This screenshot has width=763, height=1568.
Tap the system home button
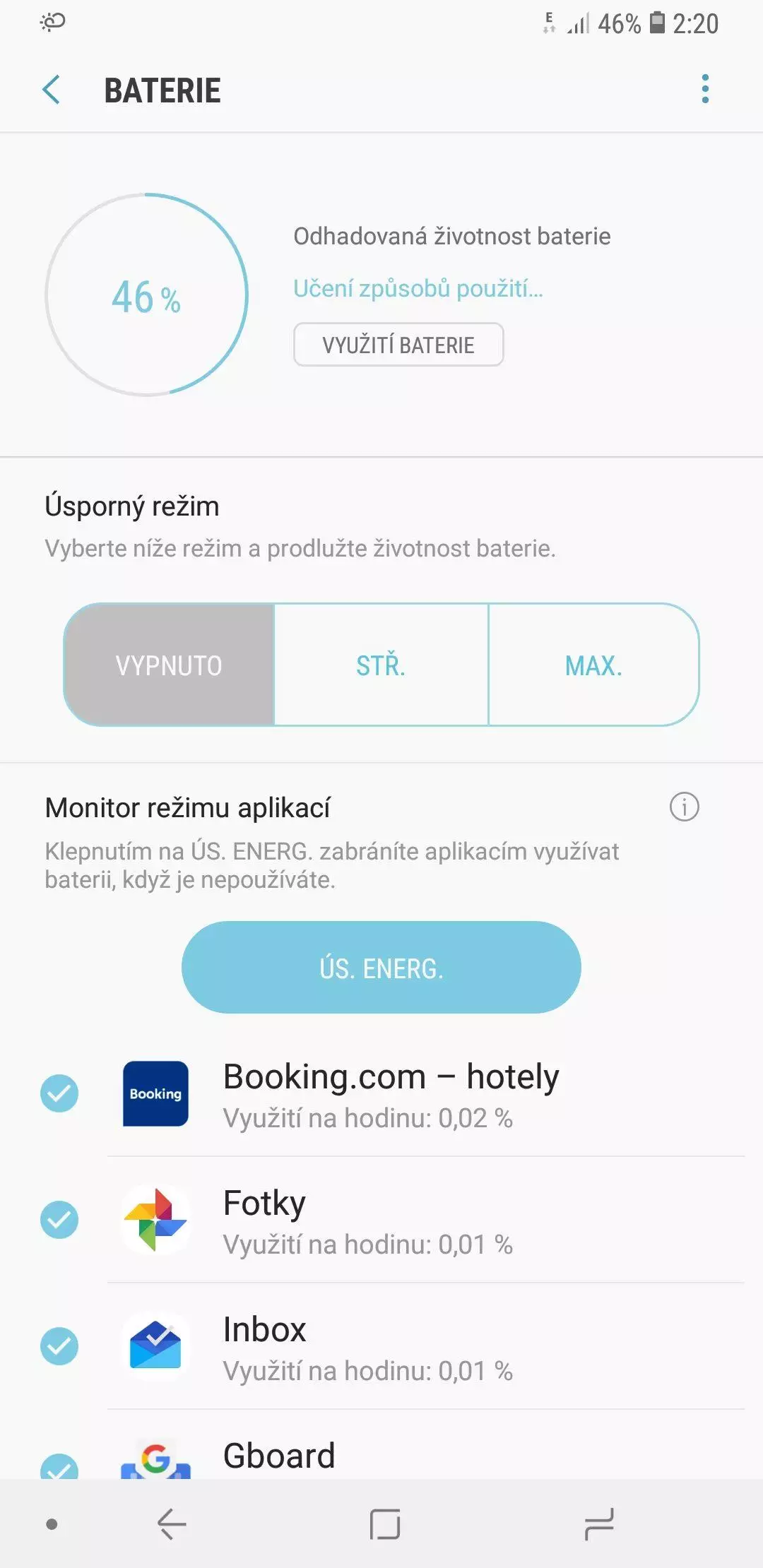pos(385,1524)
